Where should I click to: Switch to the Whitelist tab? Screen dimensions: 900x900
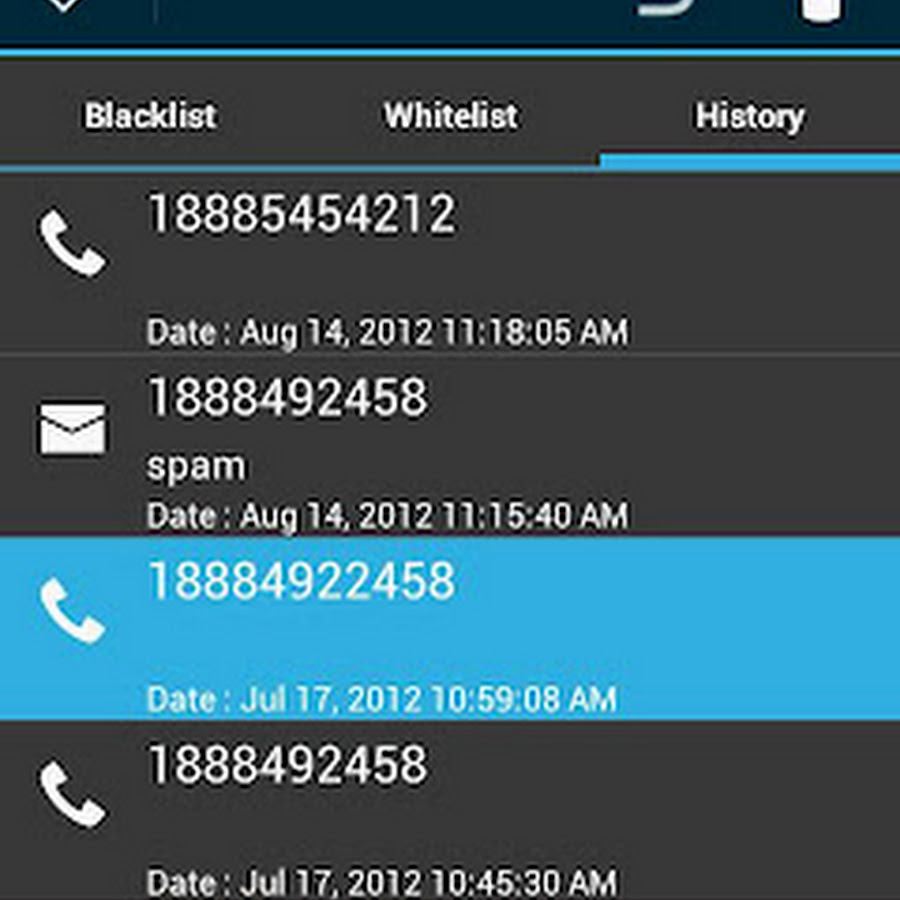point(450,116)
